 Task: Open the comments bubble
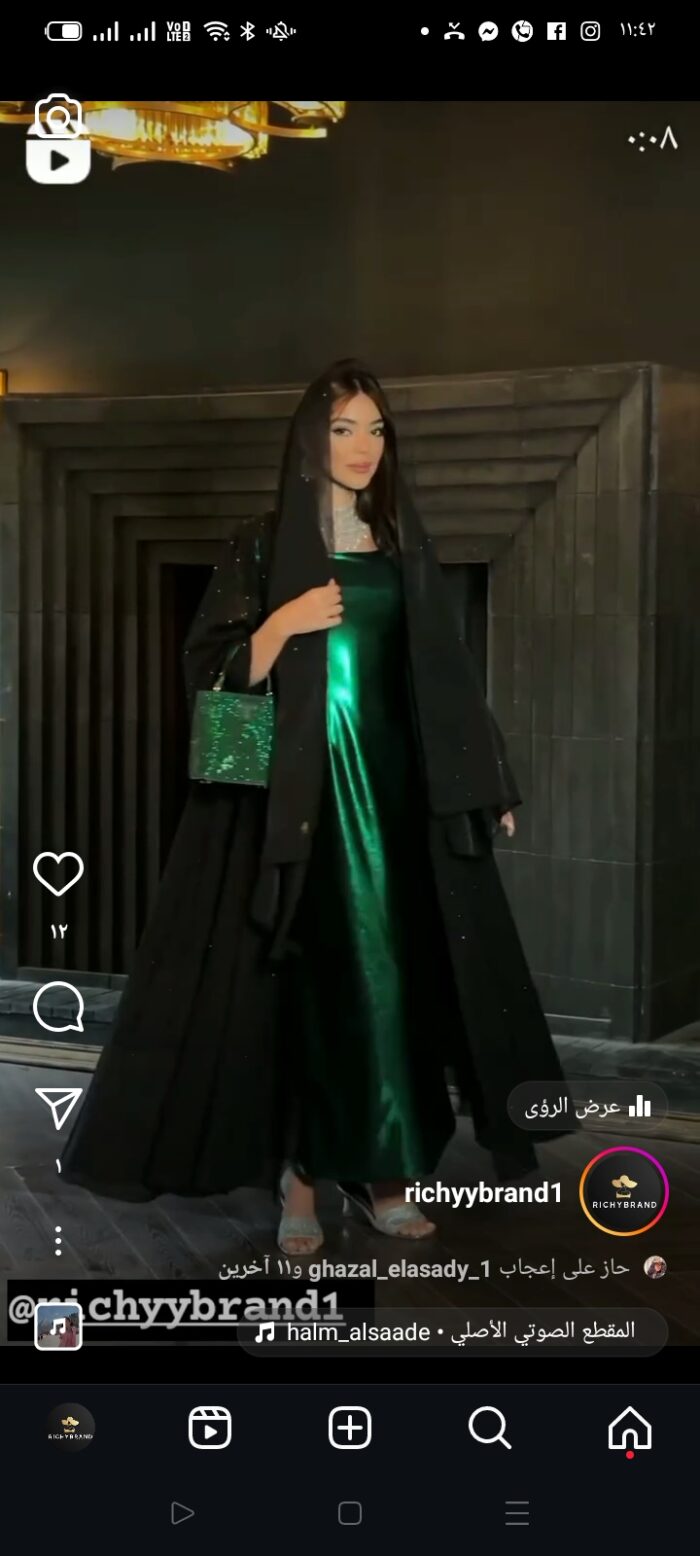(58, 1006)
